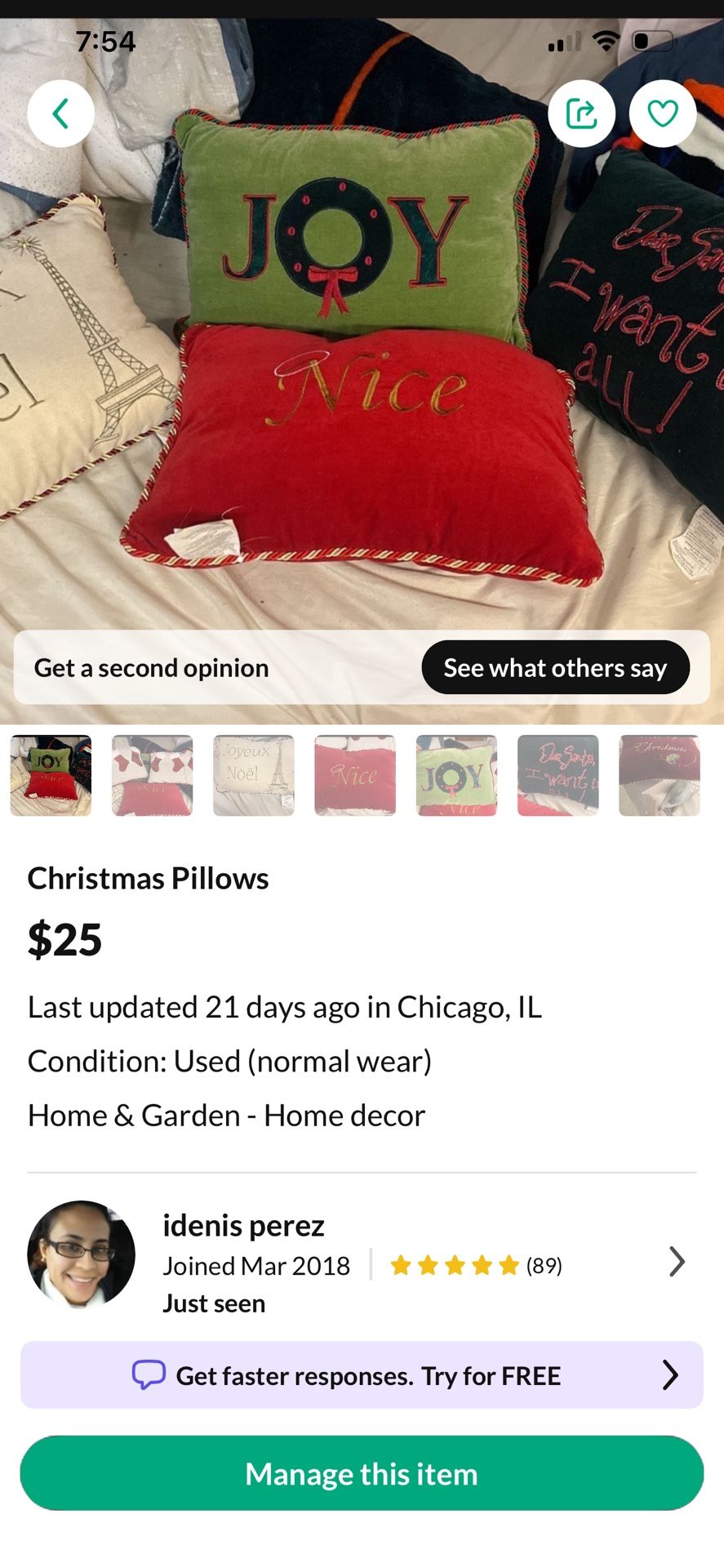The width and height of the screenshot is (724, 1568).
Task: Select Get a second opinion
Action: tap(151, 667)
